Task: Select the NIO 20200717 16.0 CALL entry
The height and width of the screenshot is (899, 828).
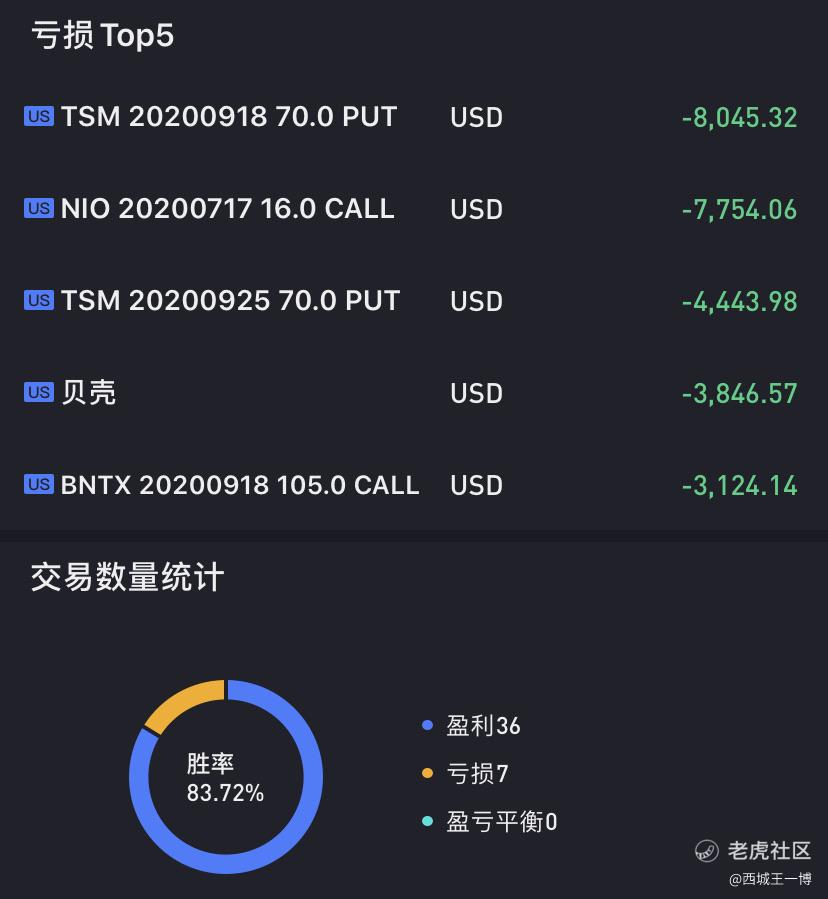Action: (x=227, y=209)
